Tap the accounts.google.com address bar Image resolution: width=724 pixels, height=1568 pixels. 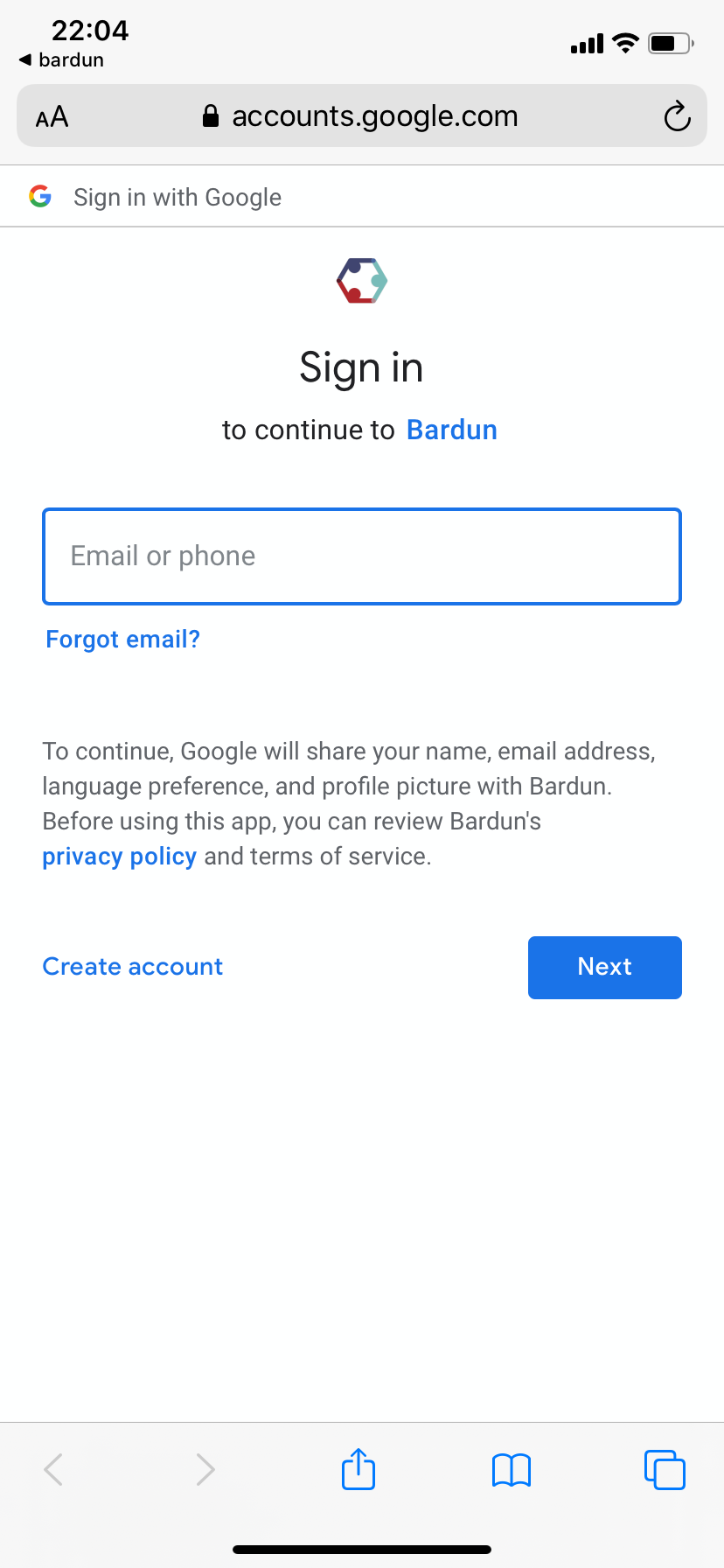click(x=362, y=115)
